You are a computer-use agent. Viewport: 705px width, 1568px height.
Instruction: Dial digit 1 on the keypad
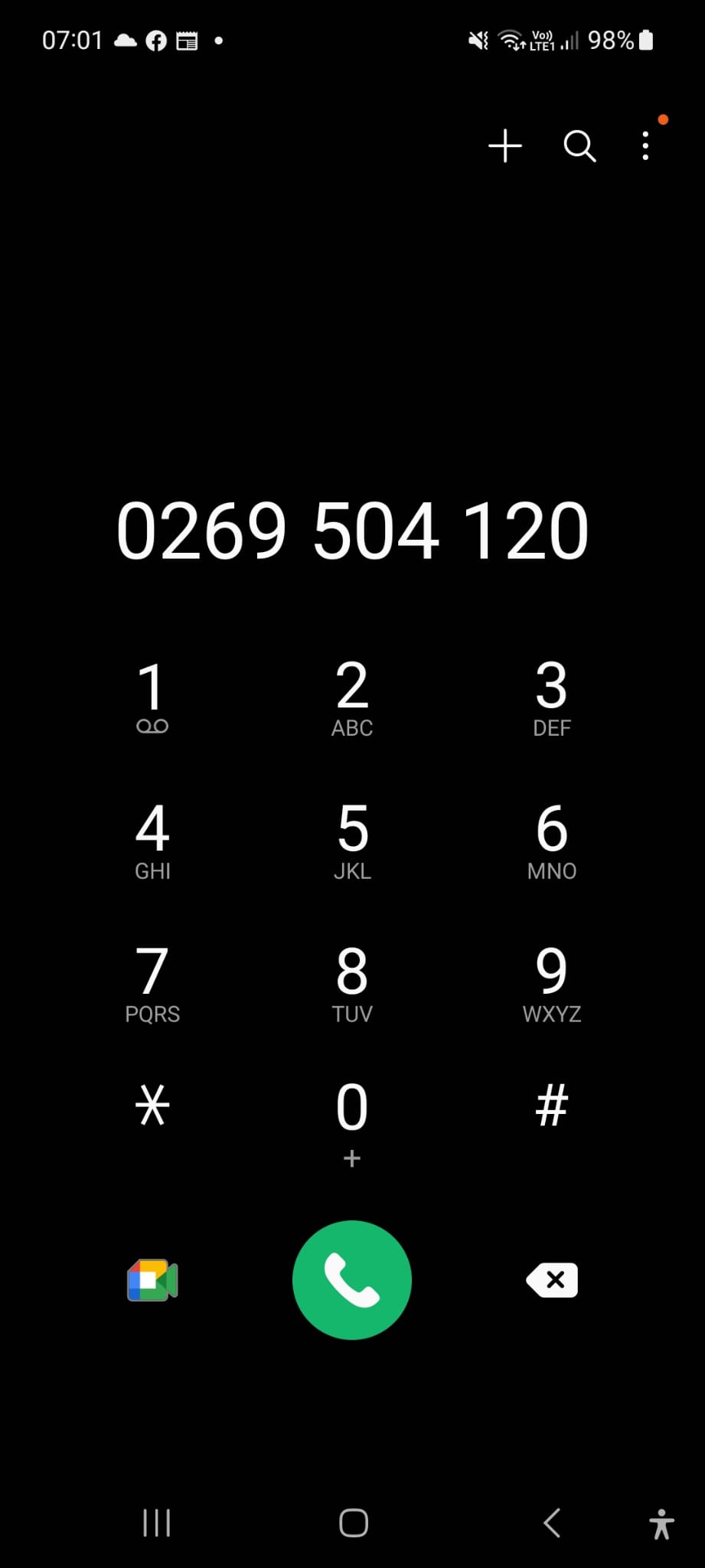pos(152,697)
